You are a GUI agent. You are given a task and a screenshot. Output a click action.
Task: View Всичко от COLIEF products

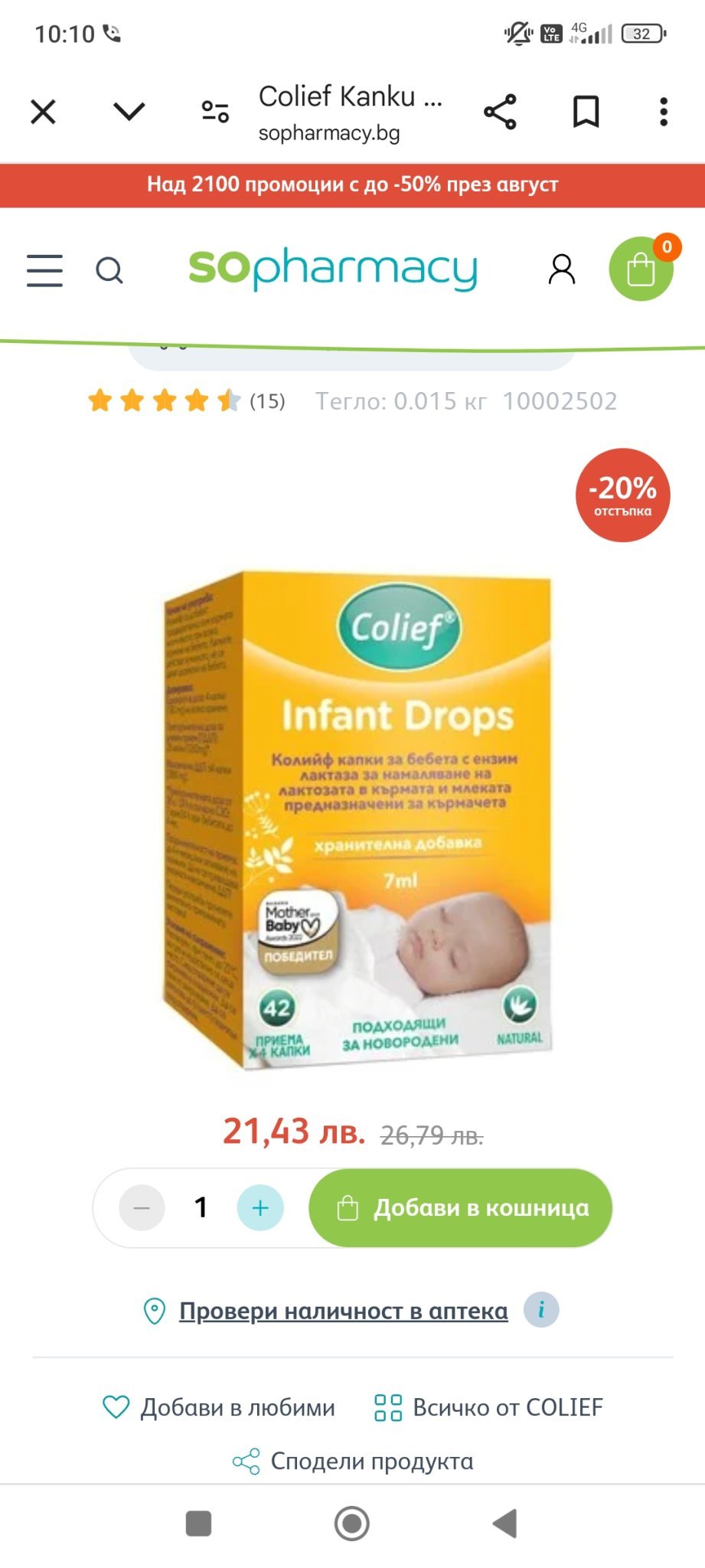tap(488, 1407)
